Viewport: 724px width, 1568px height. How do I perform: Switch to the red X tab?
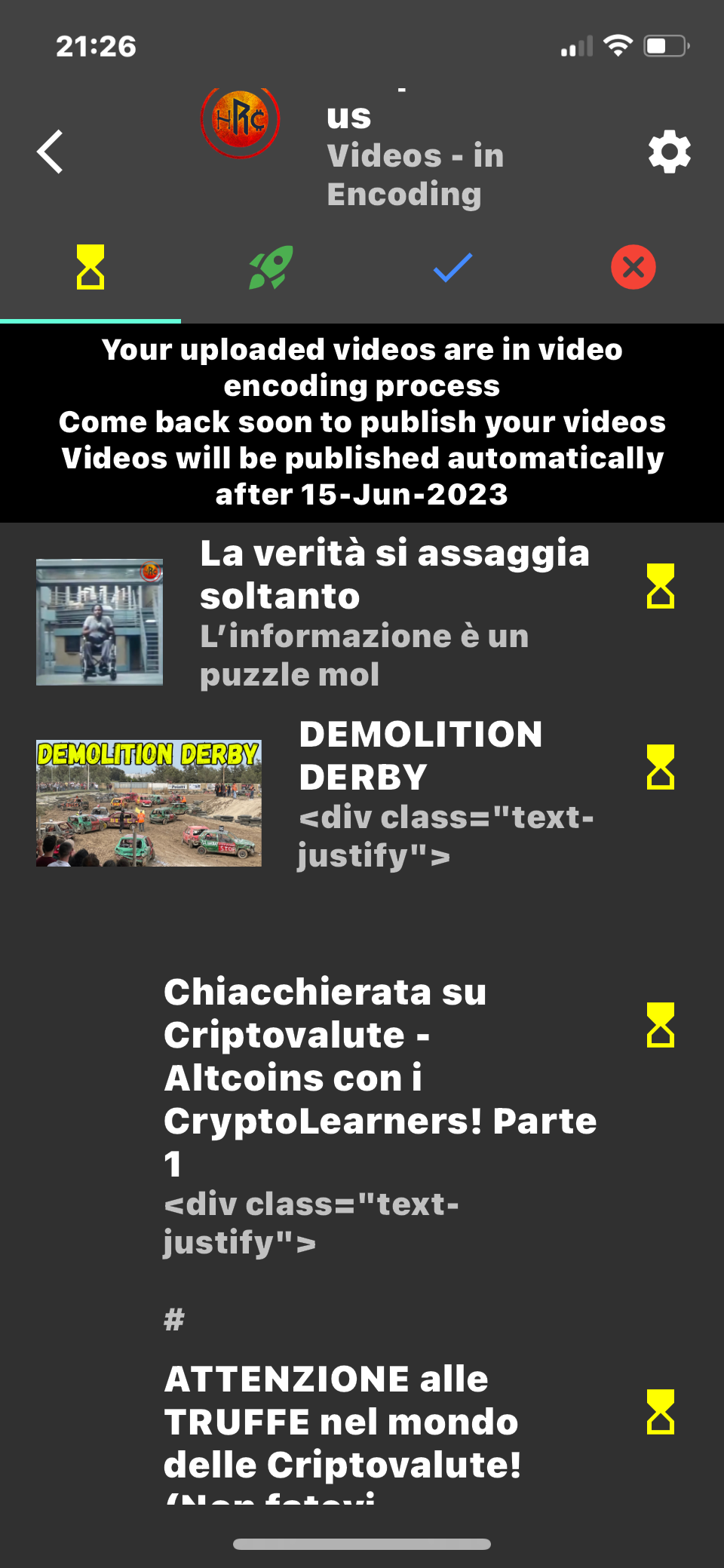click(633, 267)
